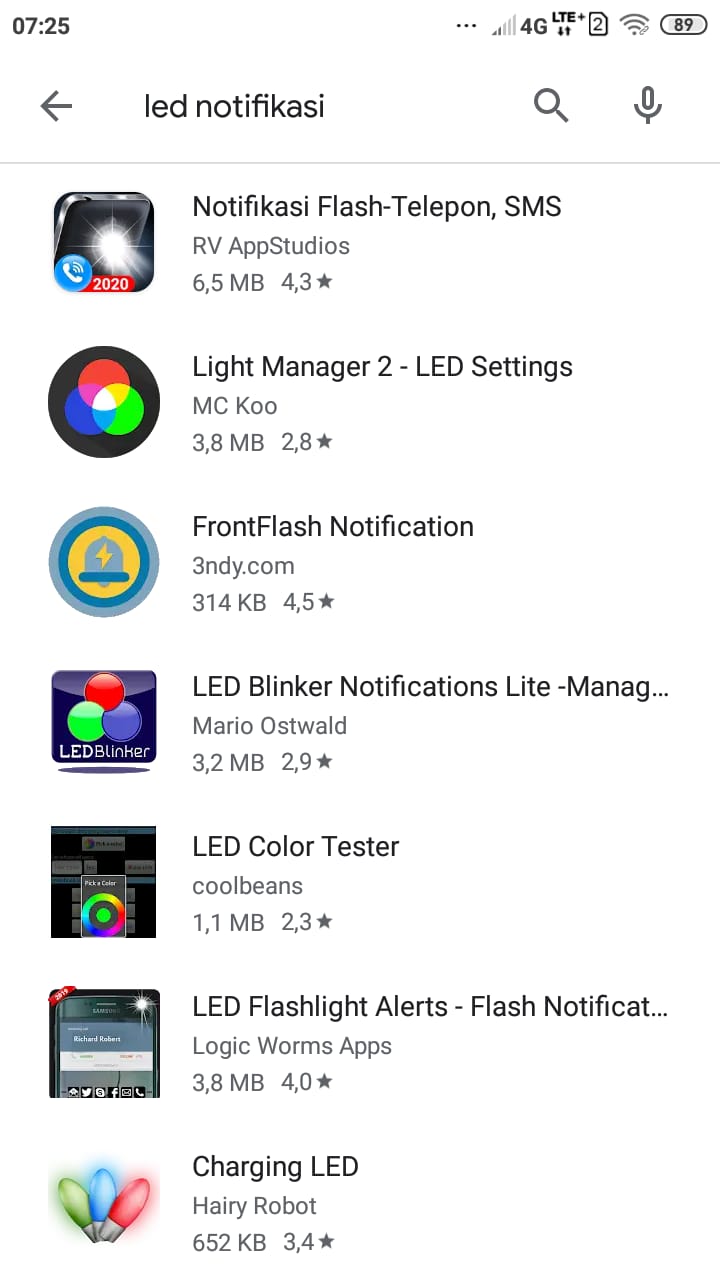
Task: Select FrontFlash Notification result
Action: [x=360, y=562]
